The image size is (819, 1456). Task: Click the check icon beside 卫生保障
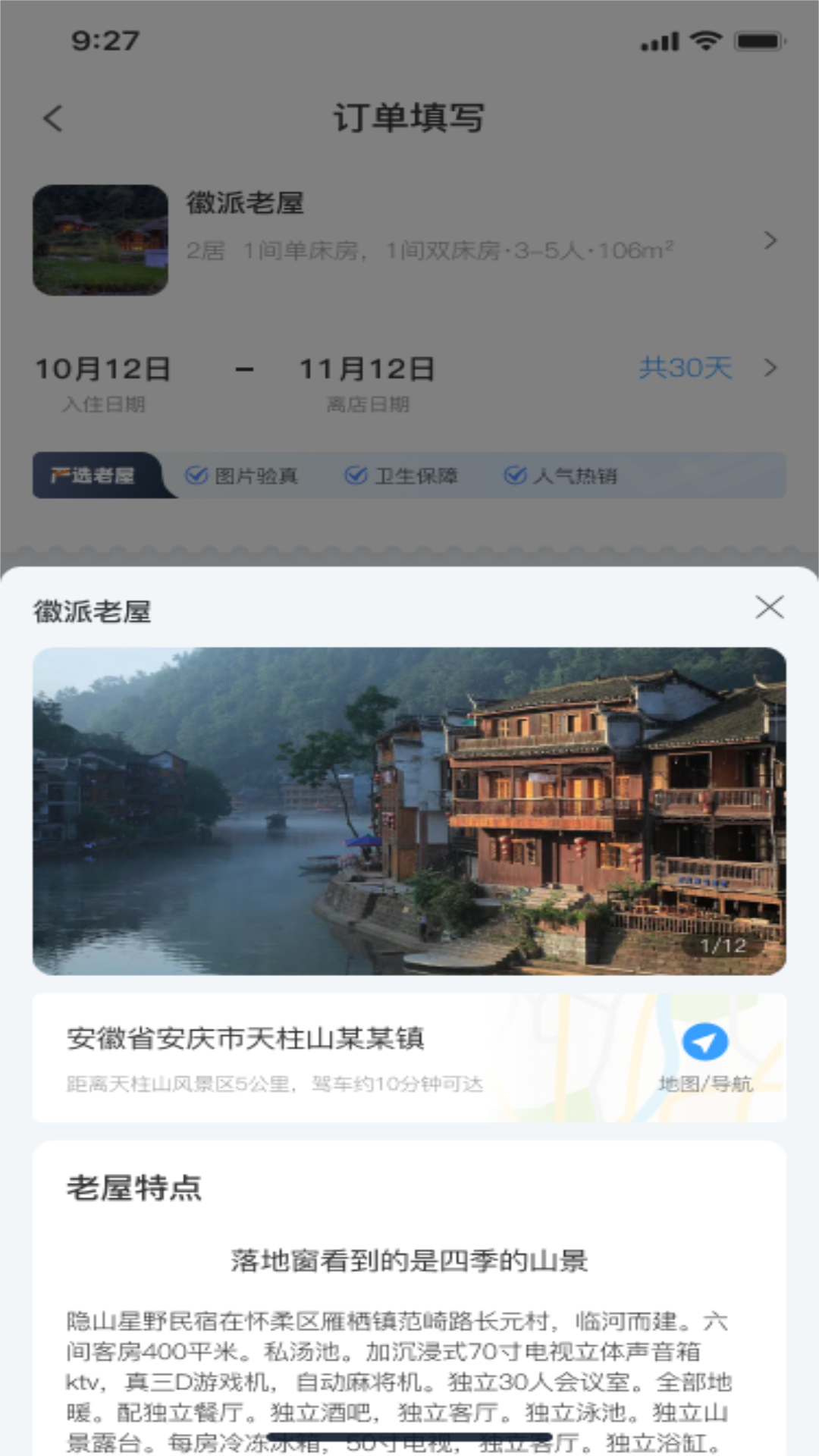(x=356, y=475)
